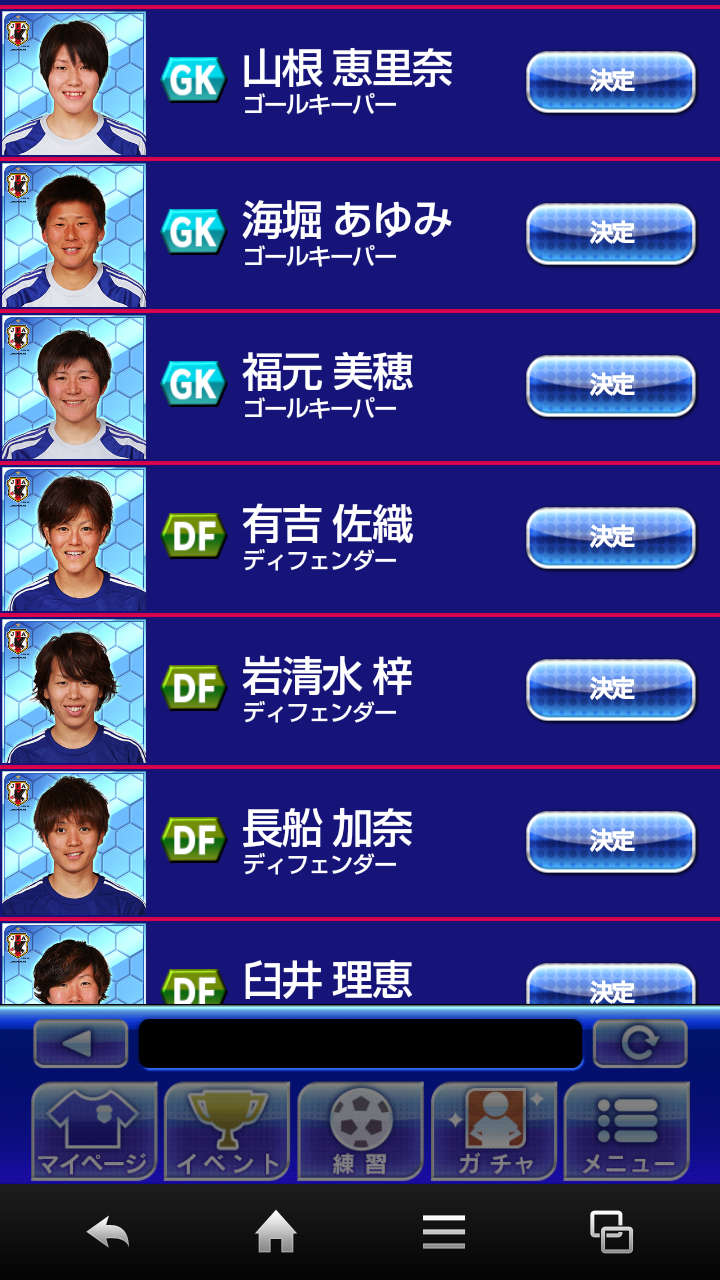Select 臼井 理恵 with 決定

611,987
